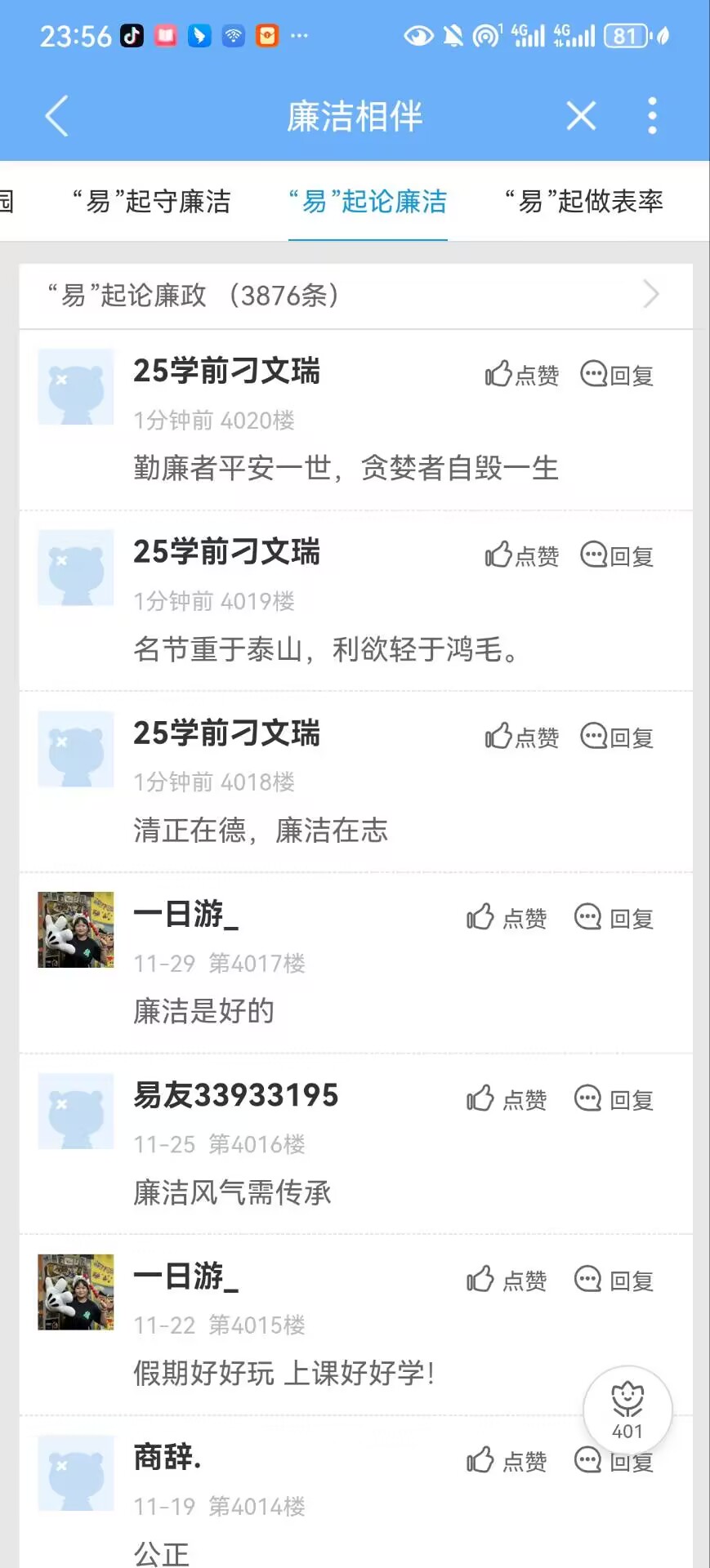
Task: Open the three-dot overflow menu
Action: [652, 116]
